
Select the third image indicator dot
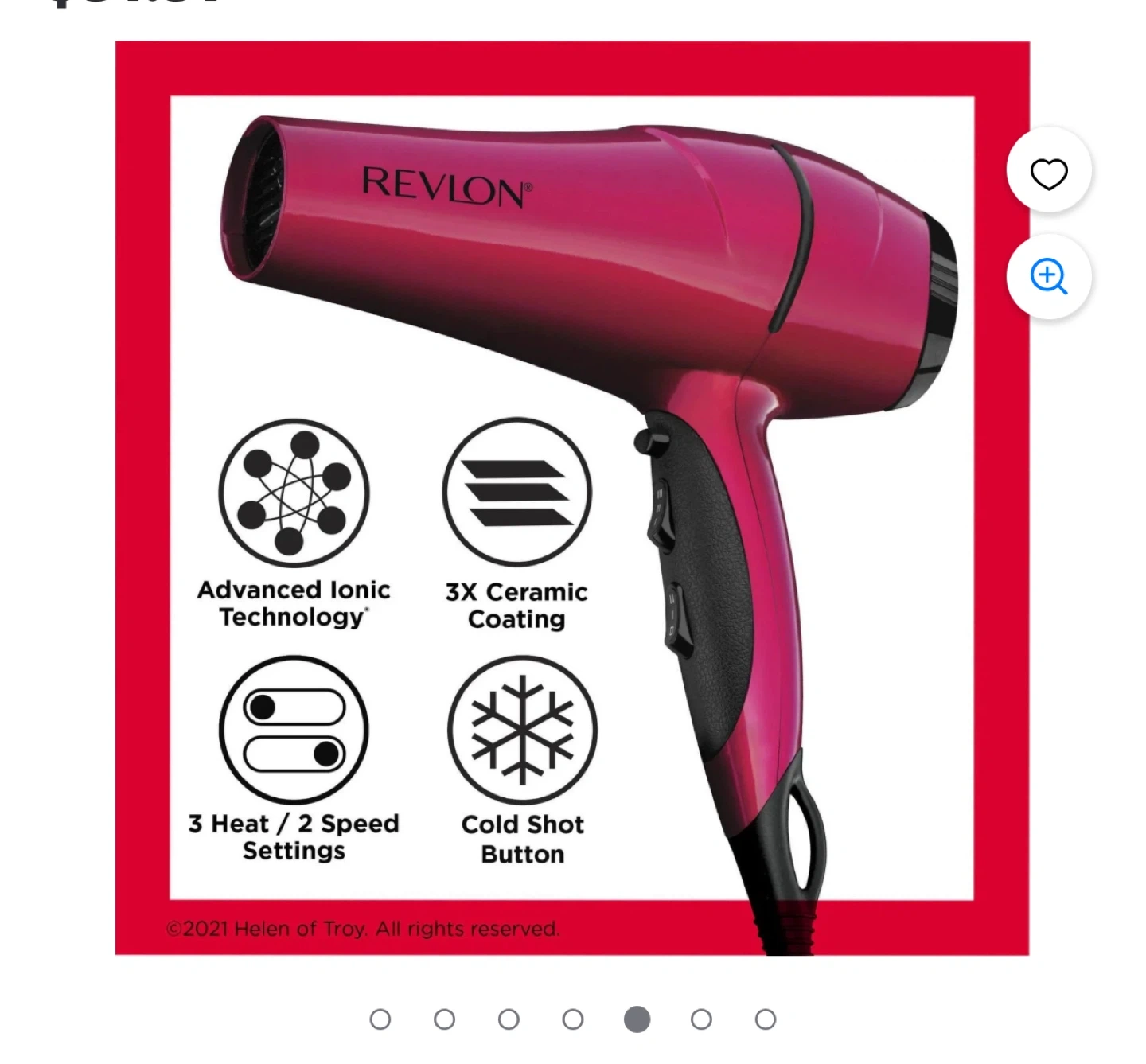tap(509, 1019)
